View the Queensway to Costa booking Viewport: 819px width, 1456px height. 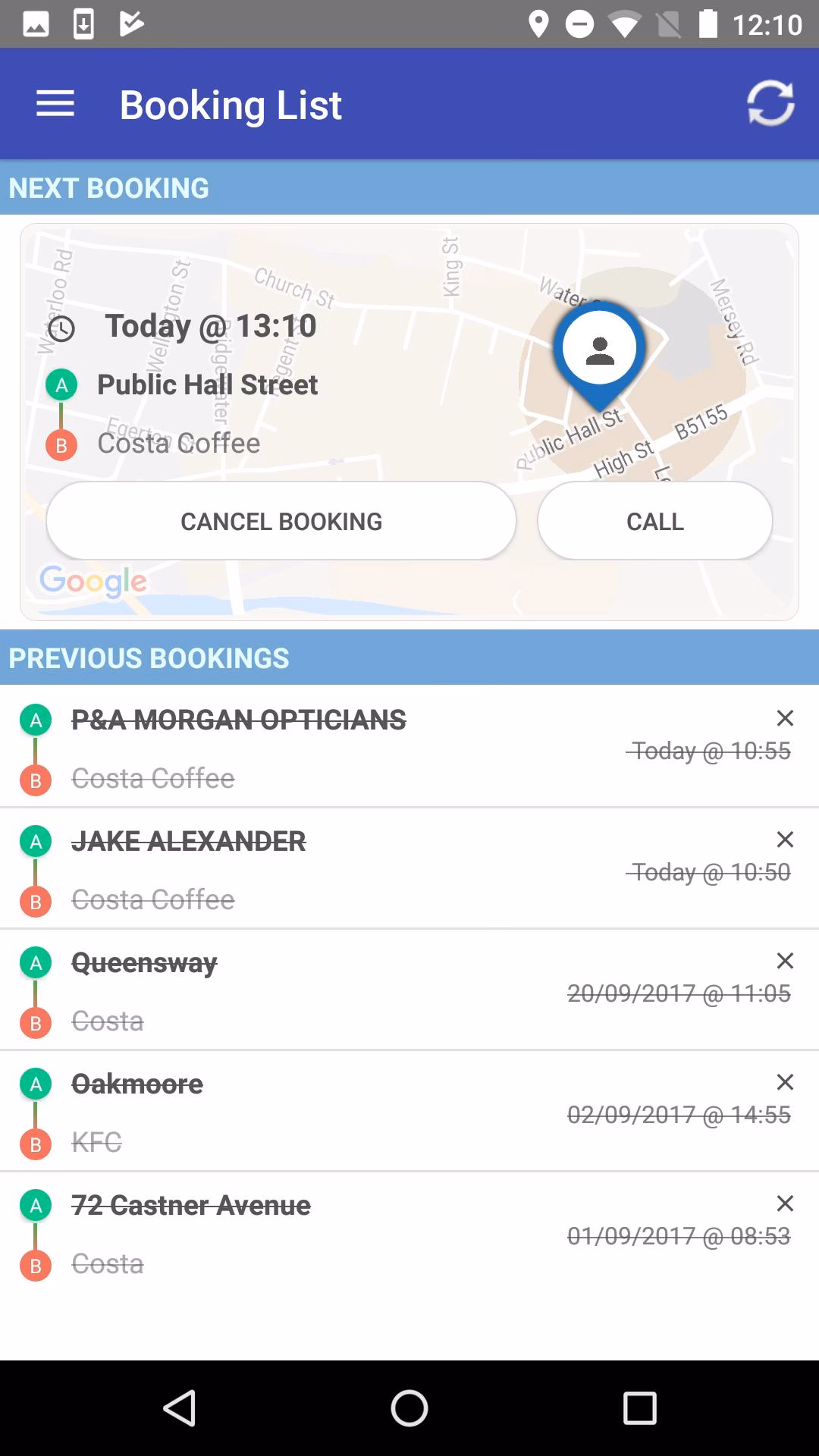click(x=303, y=990)
